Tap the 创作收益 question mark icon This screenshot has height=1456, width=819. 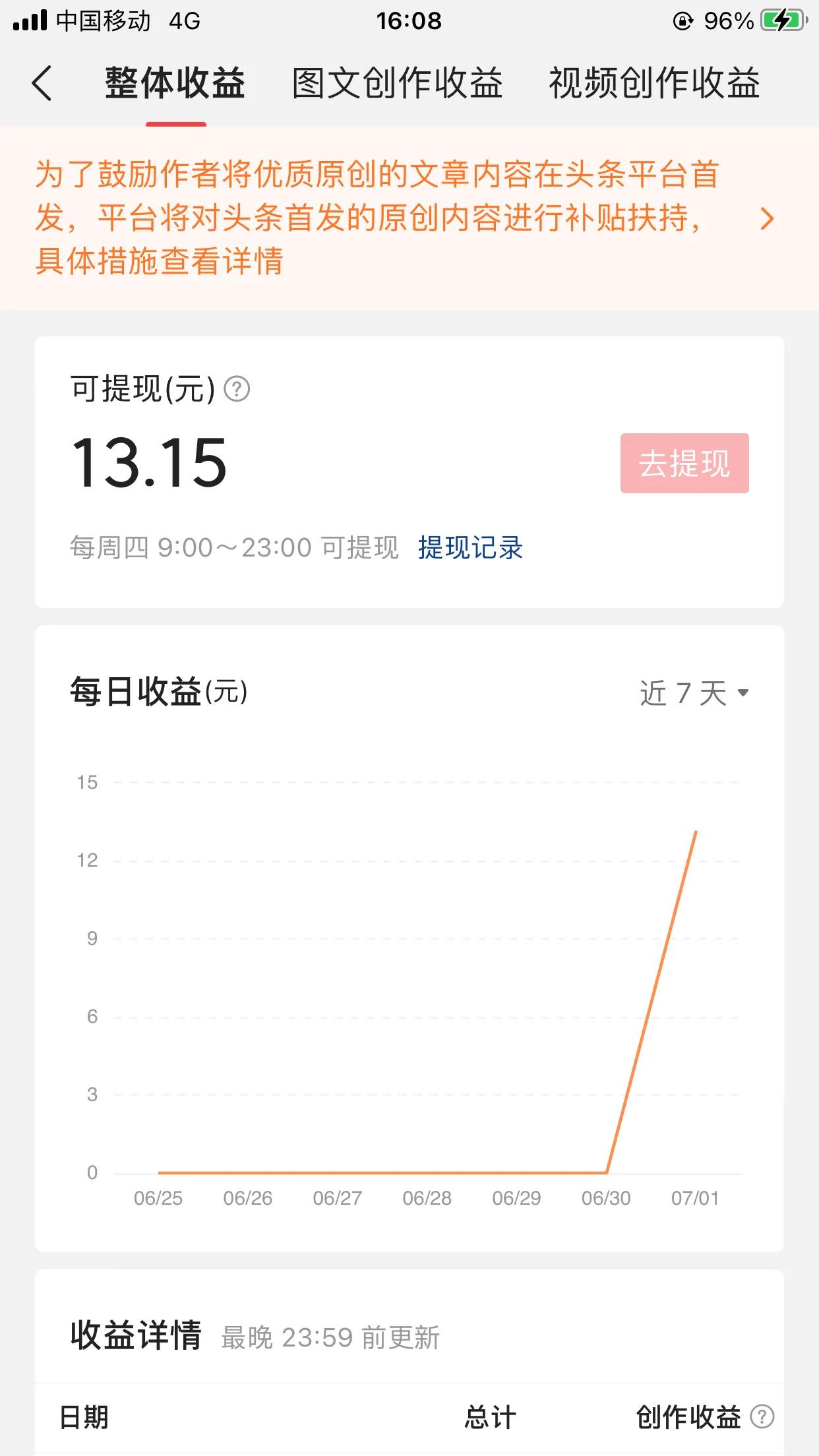764,1415
